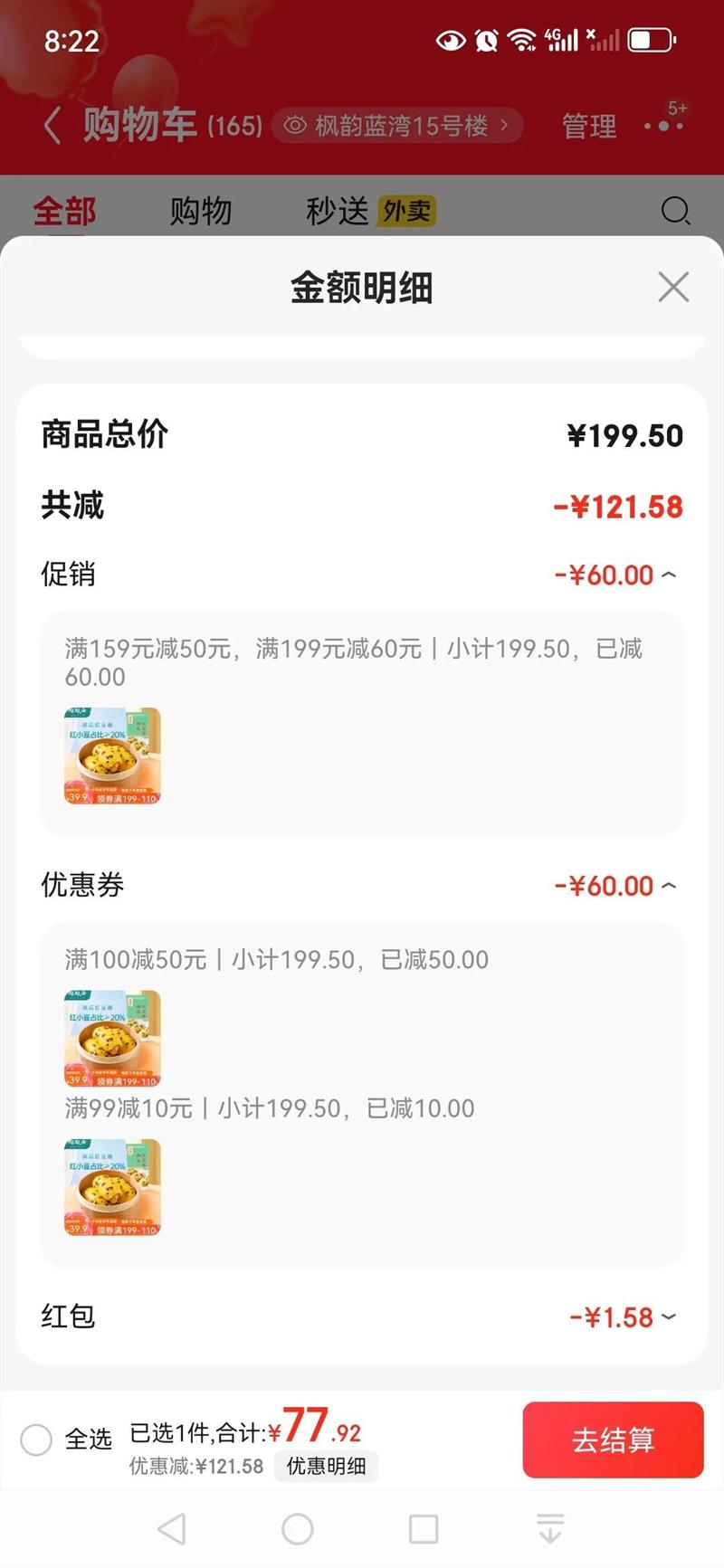This screenshot has height=1568, width=724.
Task: Open 管理 to manage the cart
Action: [589, 126]
